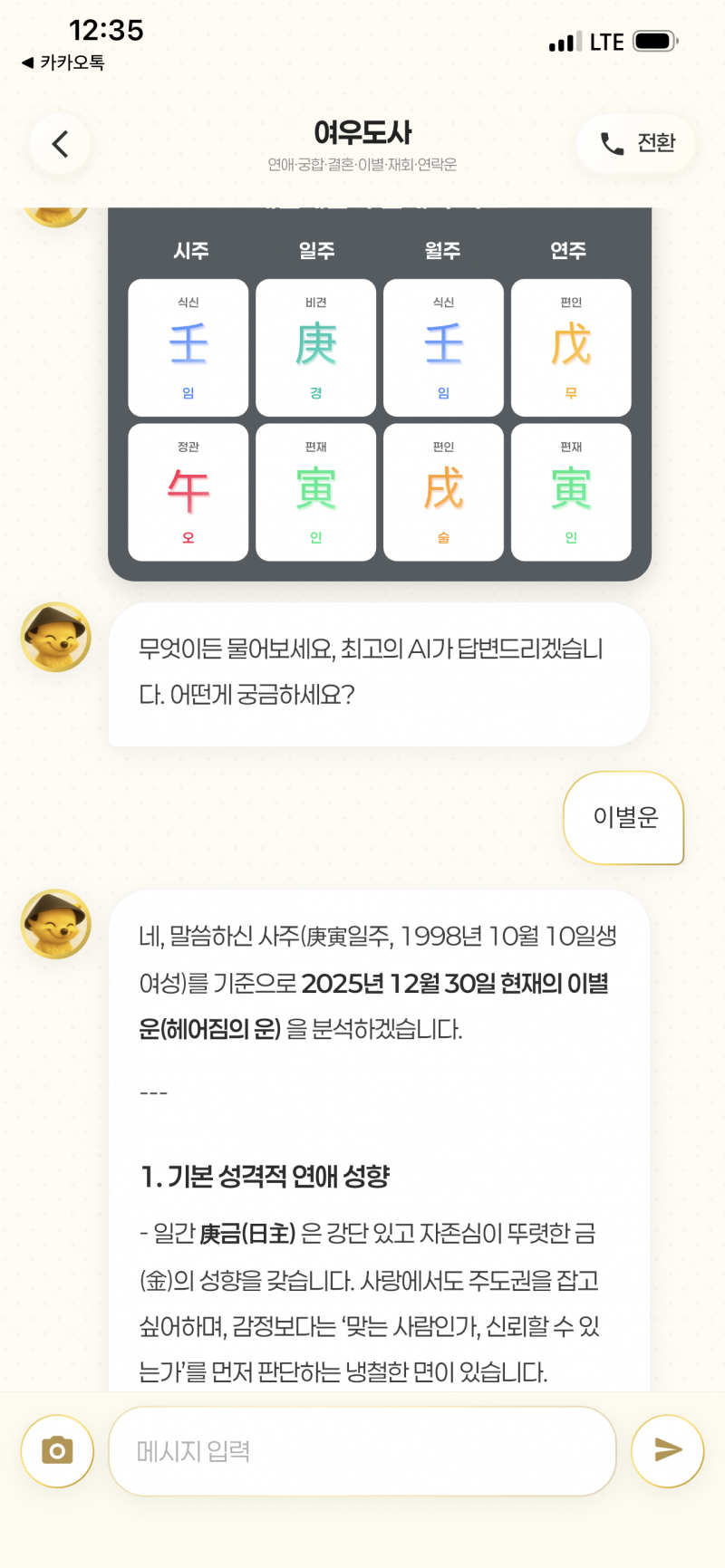The image size is (725, 1568).
Task: Tap the 메시지 입력 message input field
Action: tap(362, 1450)
